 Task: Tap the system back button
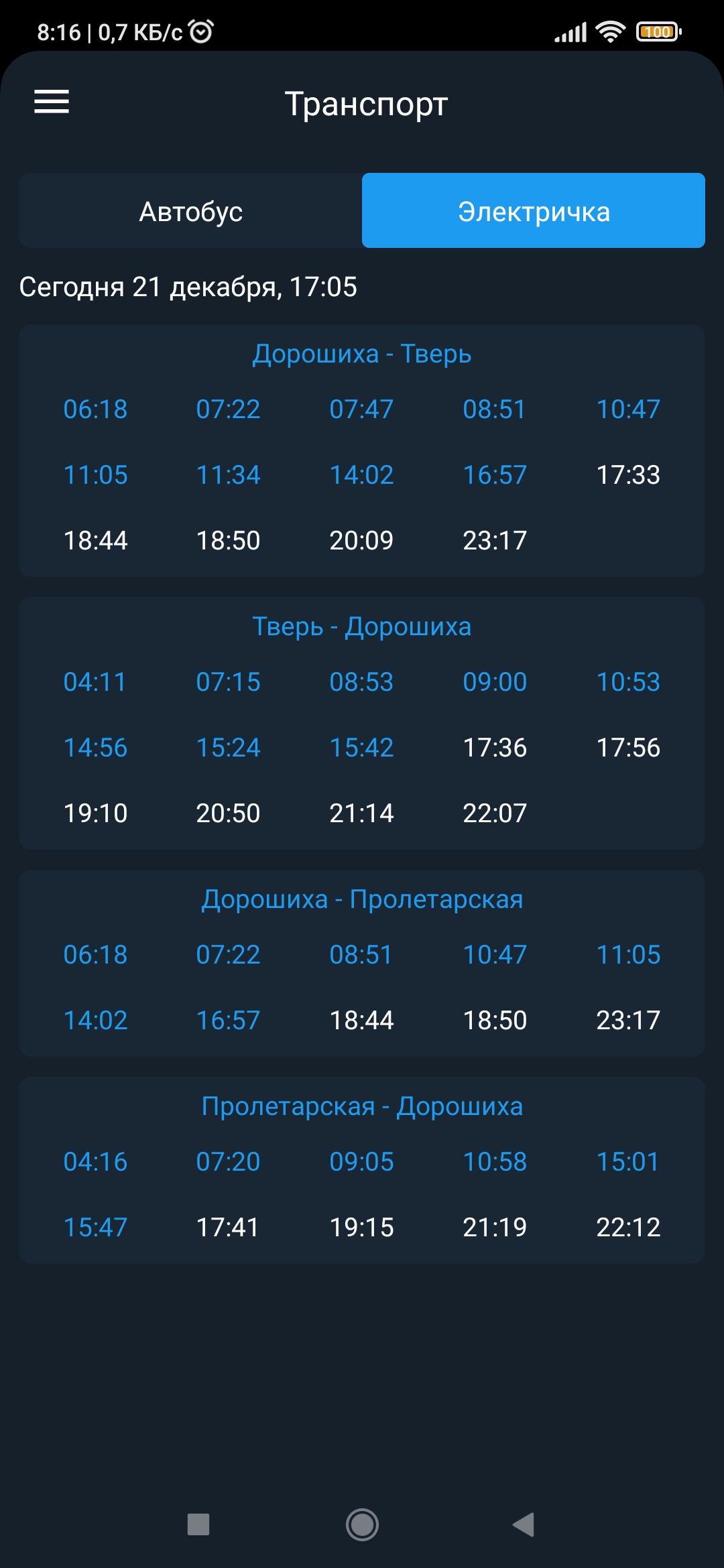point(524,1524)
